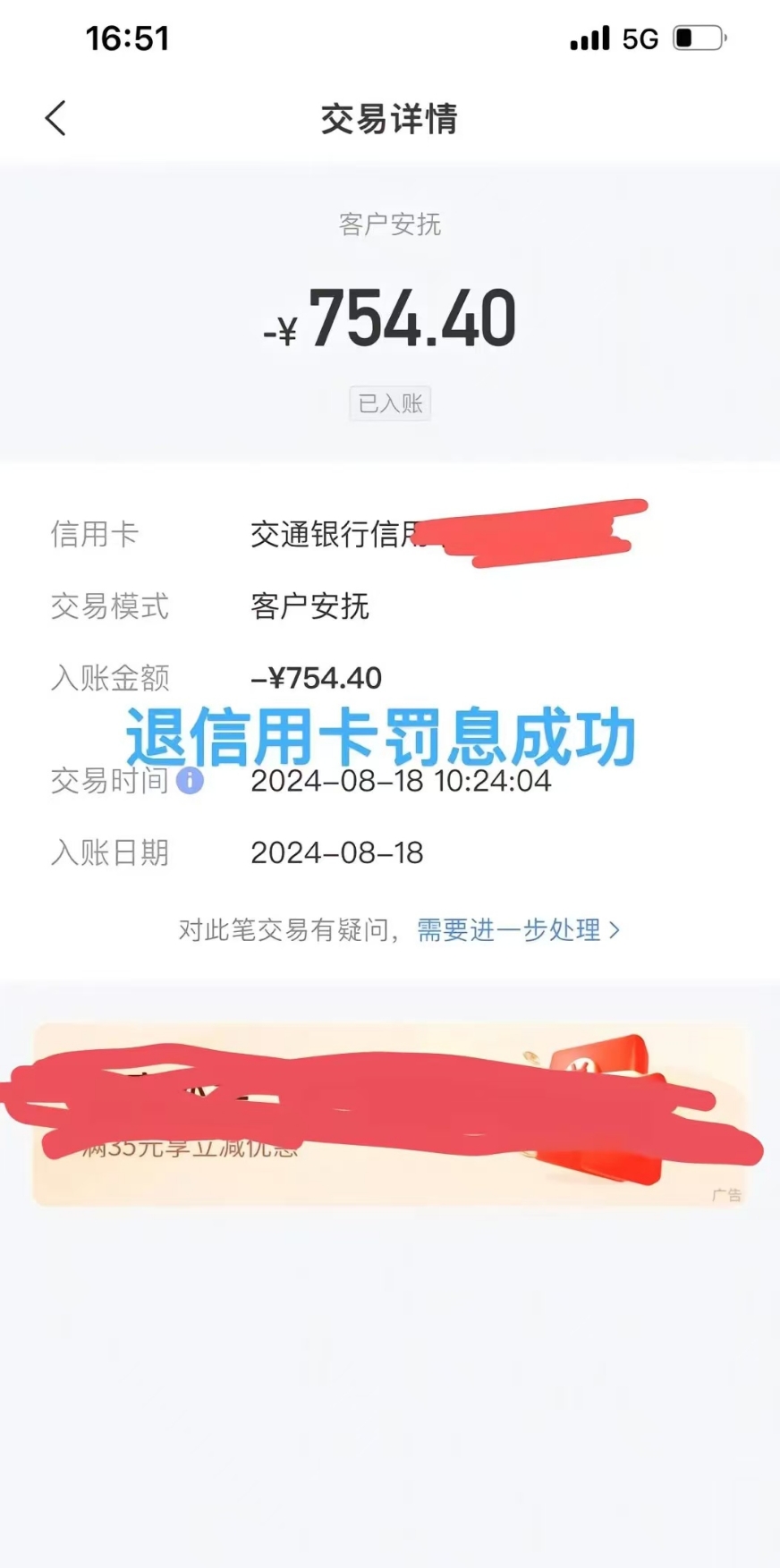Viewport: 780px width, 1568px height.
Task: Open the 需要进一步处理 link
Action: click(518, 930)
